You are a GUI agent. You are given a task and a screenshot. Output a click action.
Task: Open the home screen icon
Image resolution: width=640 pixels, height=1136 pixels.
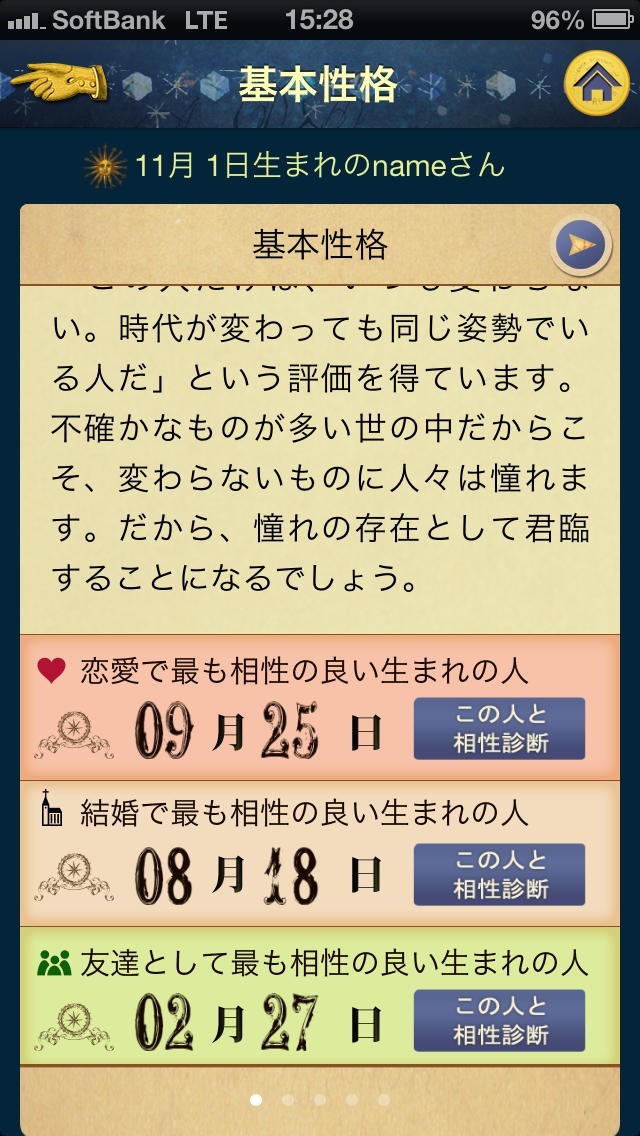click(x=596, y=84)
